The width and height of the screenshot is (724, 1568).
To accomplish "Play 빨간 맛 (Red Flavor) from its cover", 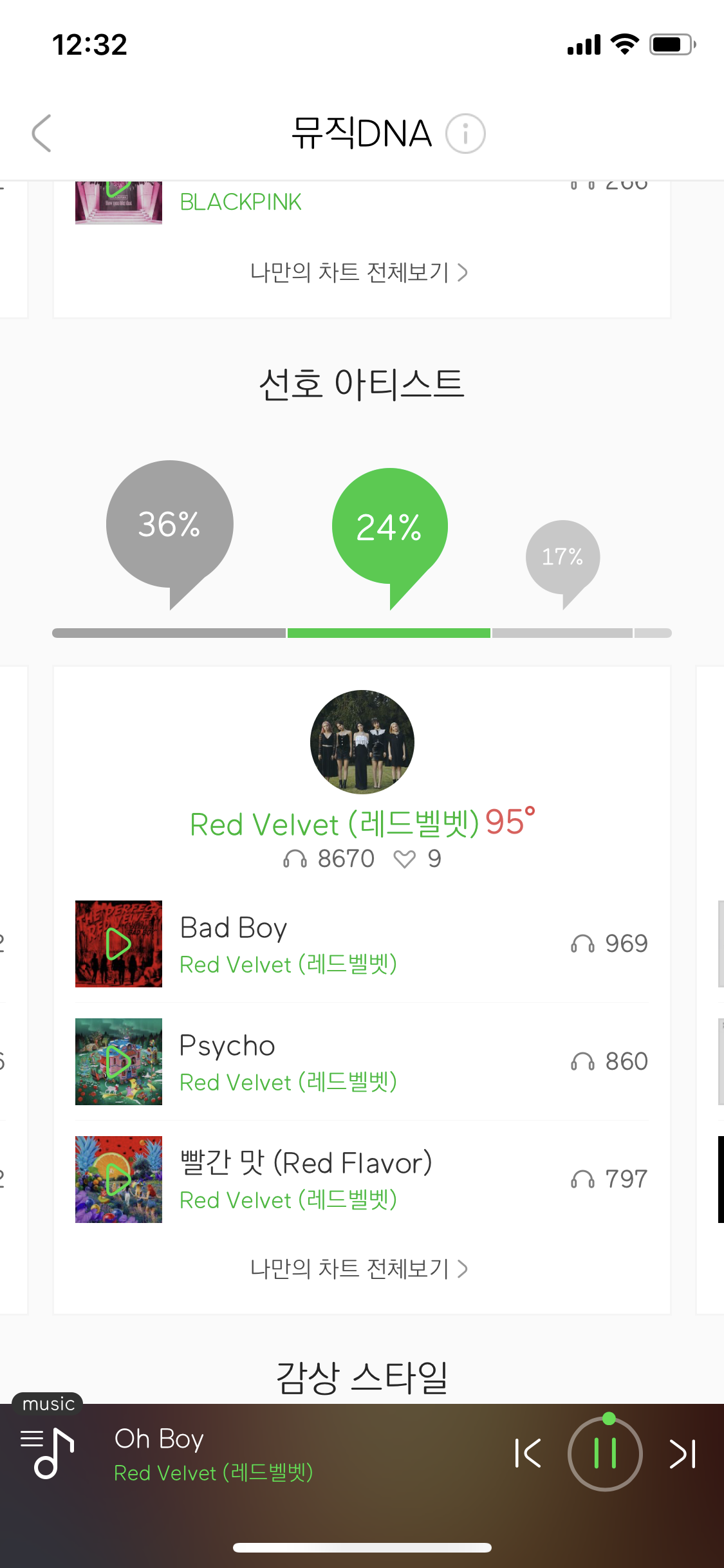I will (118, 1179).
